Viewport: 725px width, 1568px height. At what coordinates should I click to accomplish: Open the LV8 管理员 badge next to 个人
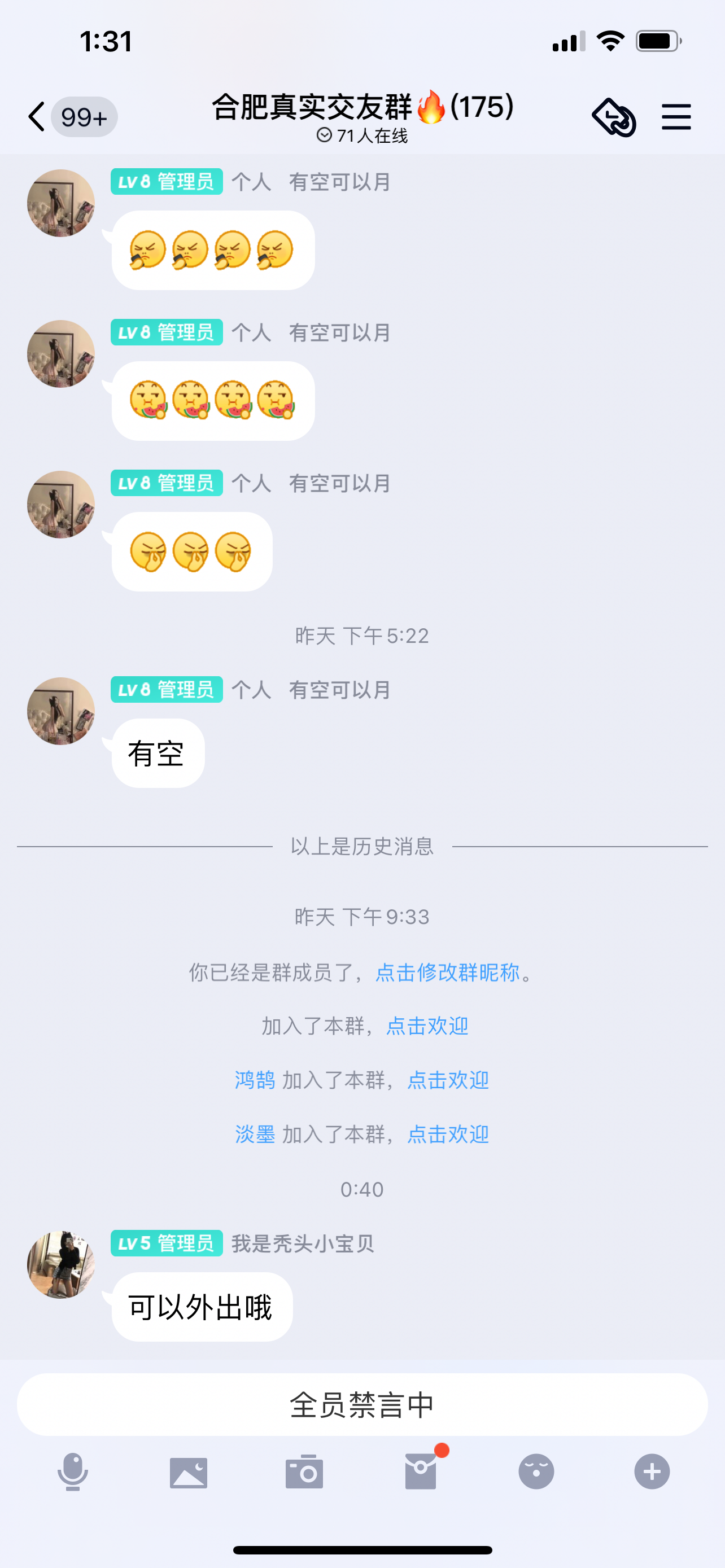tap(166, 182)
